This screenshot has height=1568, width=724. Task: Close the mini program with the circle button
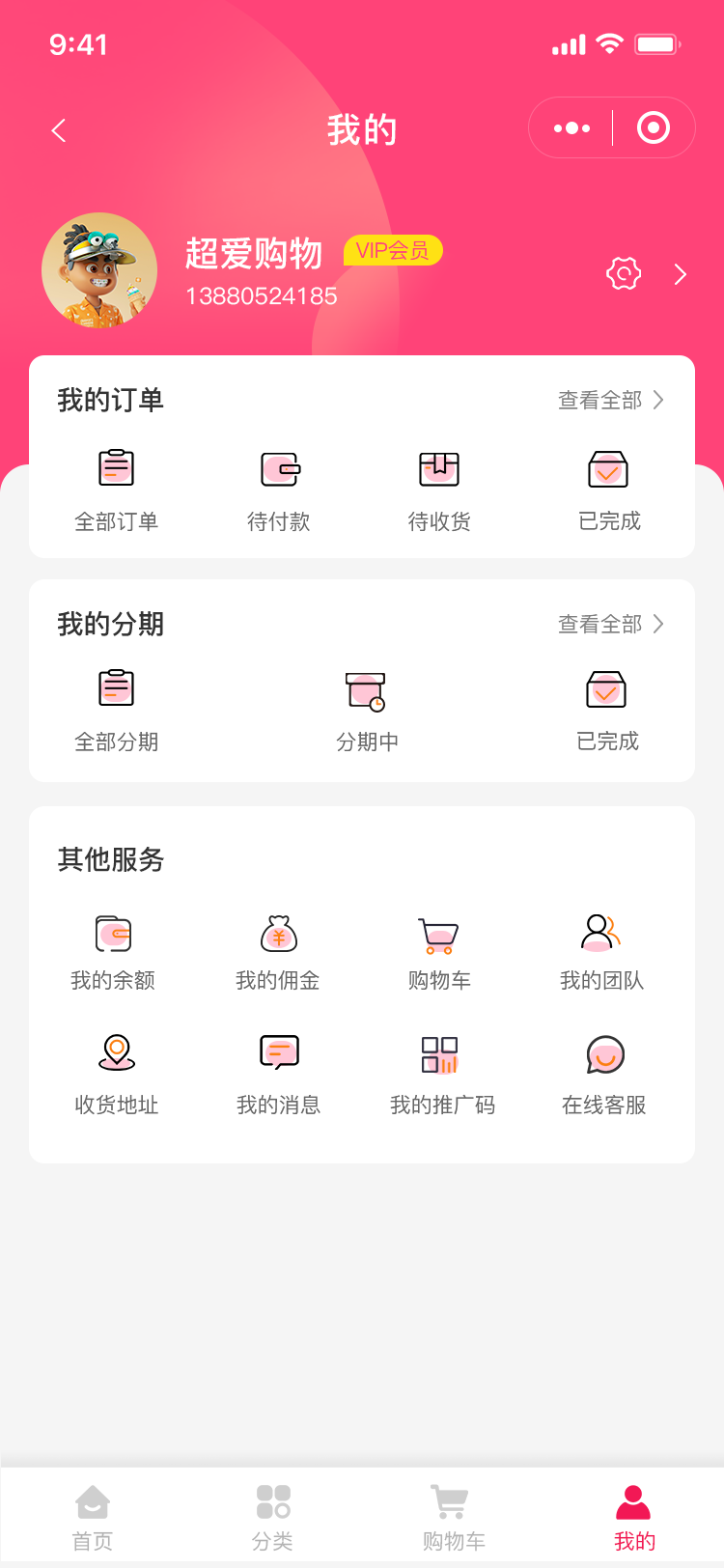[654, 127]
